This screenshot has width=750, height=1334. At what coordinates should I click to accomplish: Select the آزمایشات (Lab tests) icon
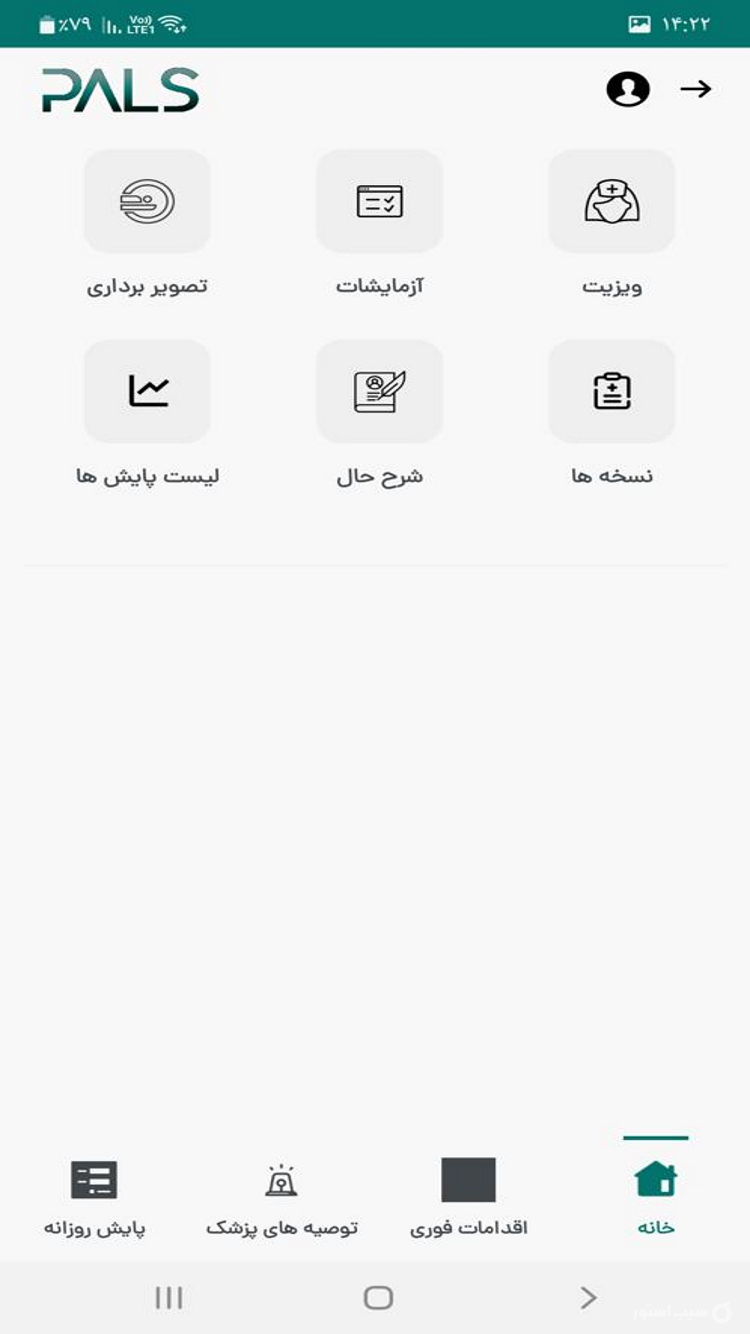[380, 201]
